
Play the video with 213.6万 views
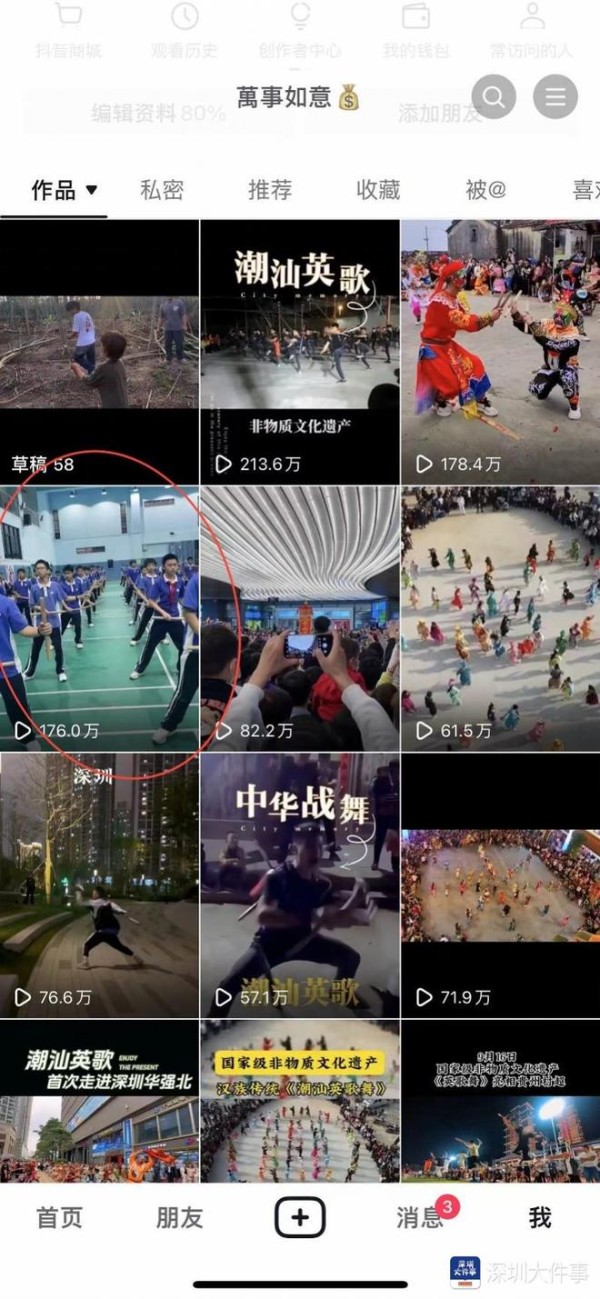[x=299, y=351]
